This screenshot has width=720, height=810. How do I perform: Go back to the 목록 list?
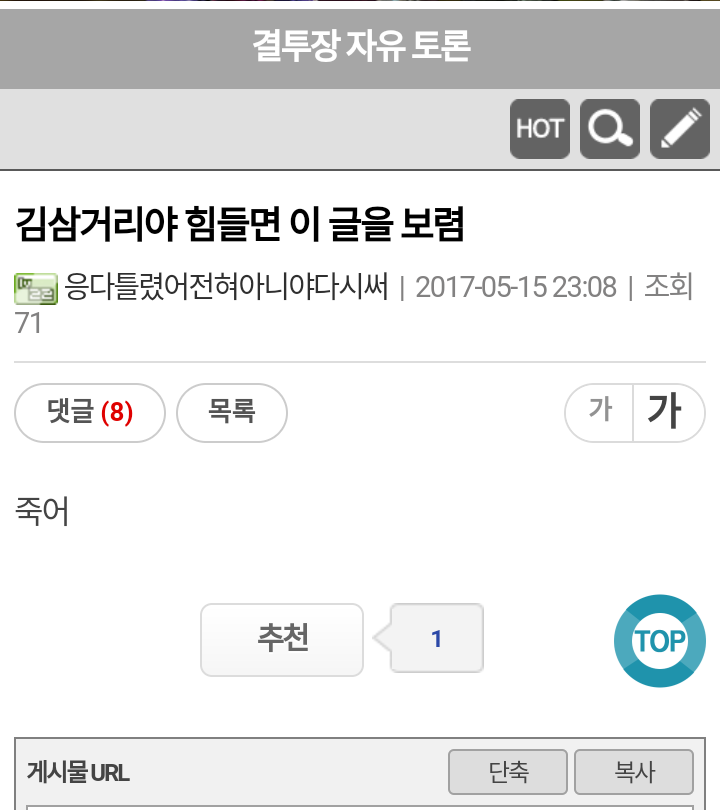pos(232,412)
